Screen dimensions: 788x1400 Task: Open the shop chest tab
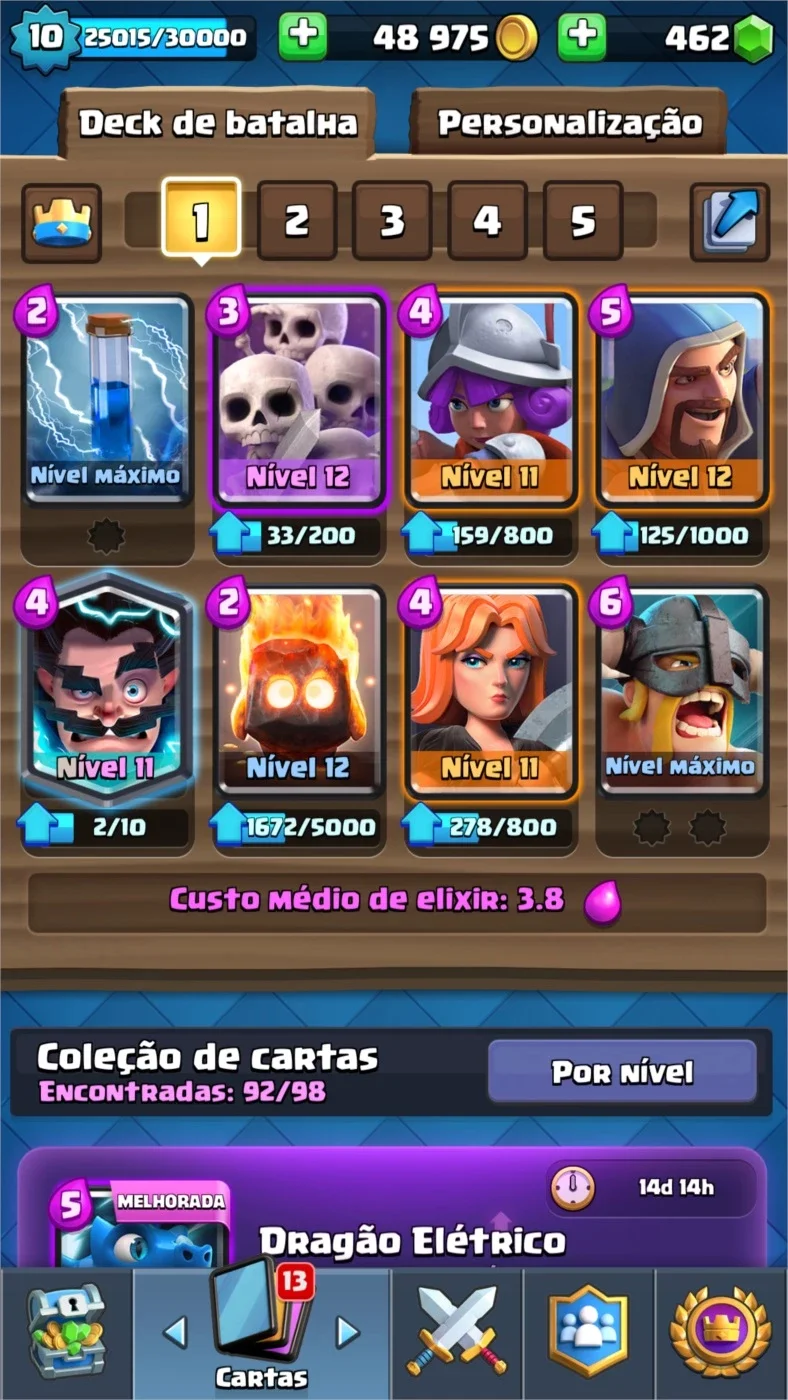click(66, 1334)
